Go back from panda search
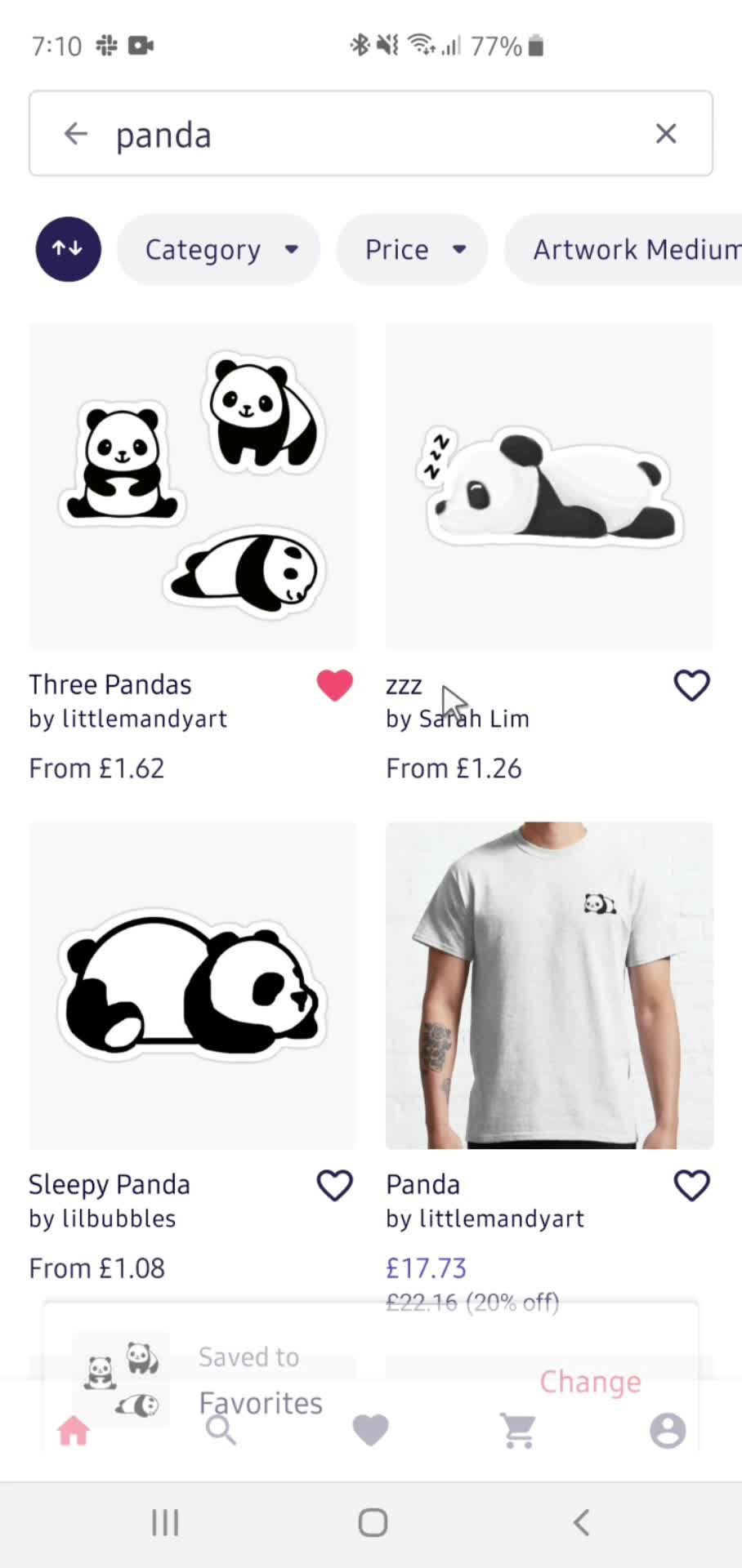742x1568 pixels. tap(75, 134)
